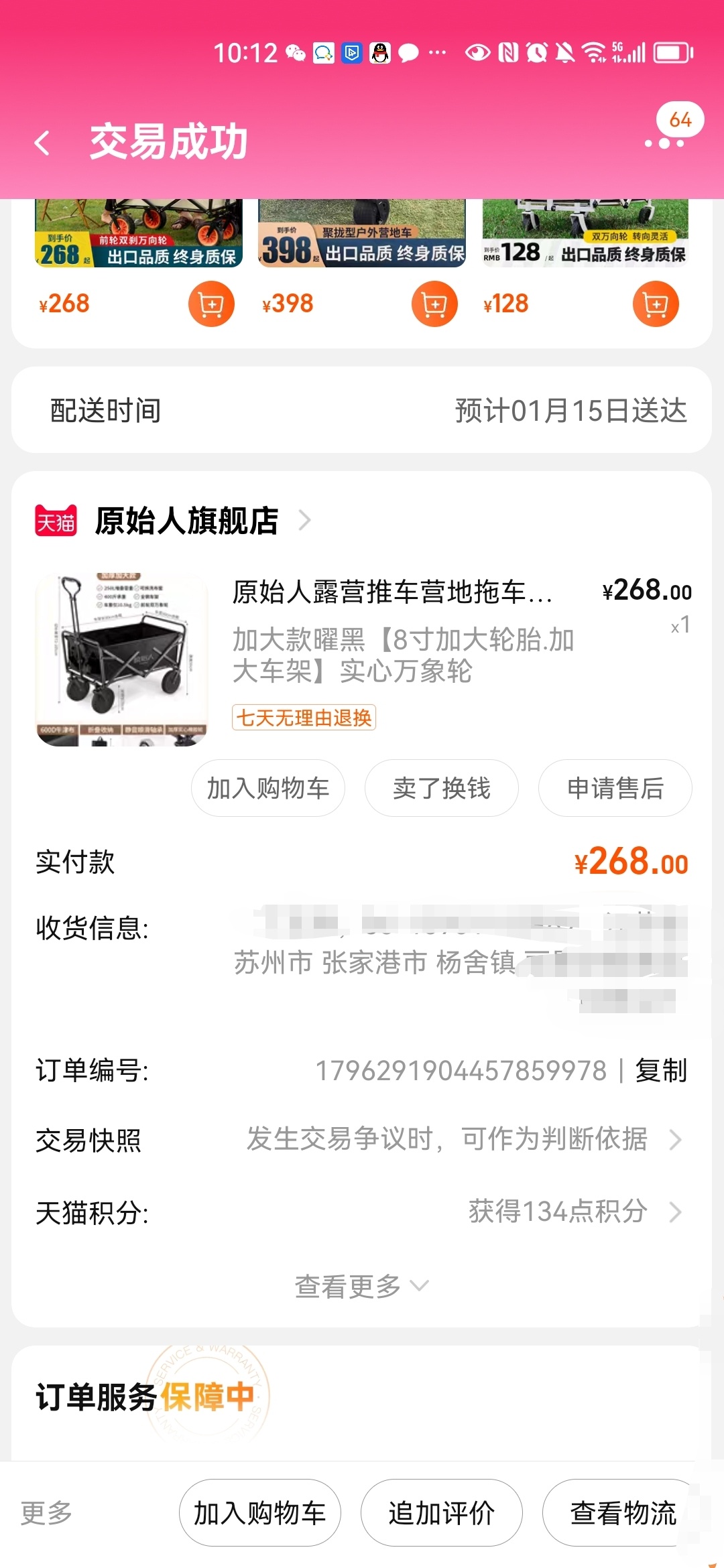Copy the order number with 复制

661,1070
